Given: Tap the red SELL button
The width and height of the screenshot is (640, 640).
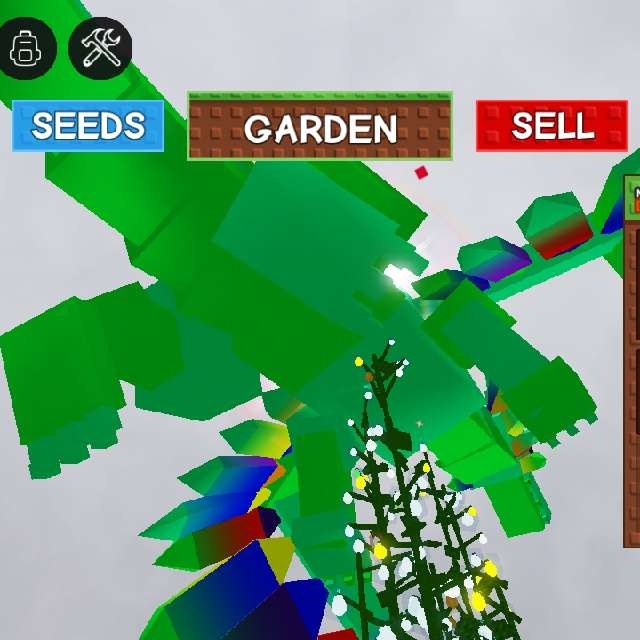Looking at the screenshot, I should (x=552, y=126).
